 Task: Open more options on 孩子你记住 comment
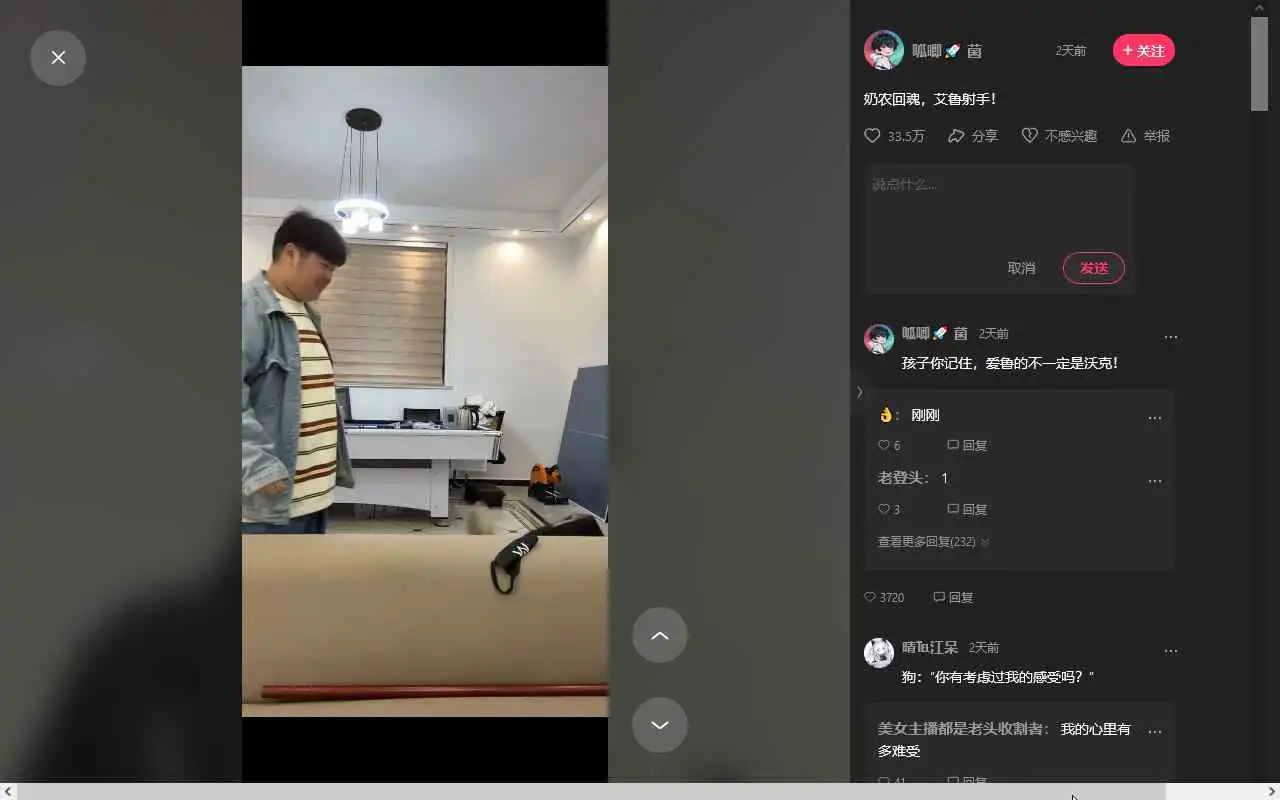click(x=1171, y=337)
